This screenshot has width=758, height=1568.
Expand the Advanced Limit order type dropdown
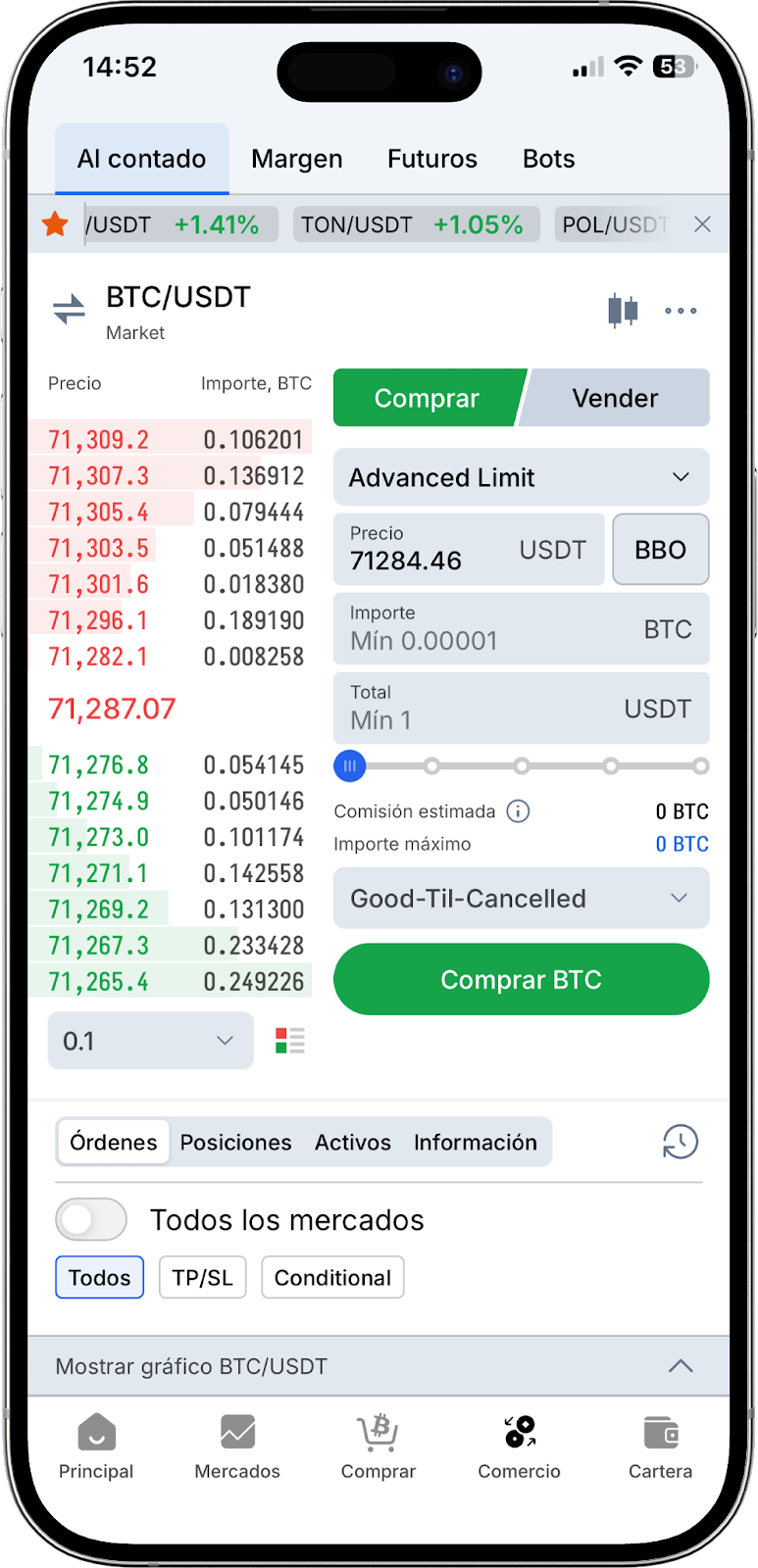[521, 477]
